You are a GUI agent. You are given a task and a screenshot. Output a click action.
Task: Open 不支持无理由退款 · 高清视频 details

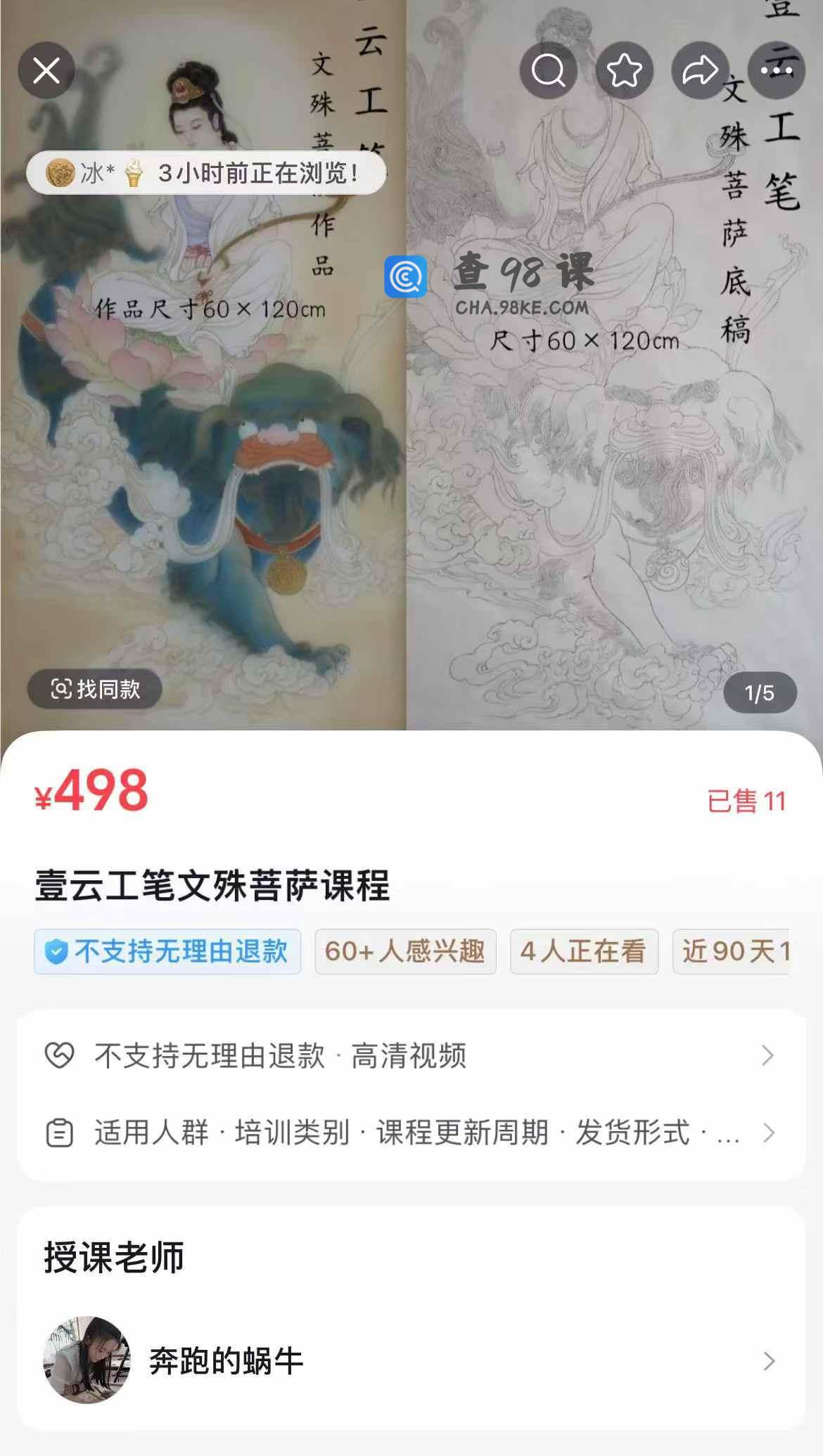tap(411, 1055)
